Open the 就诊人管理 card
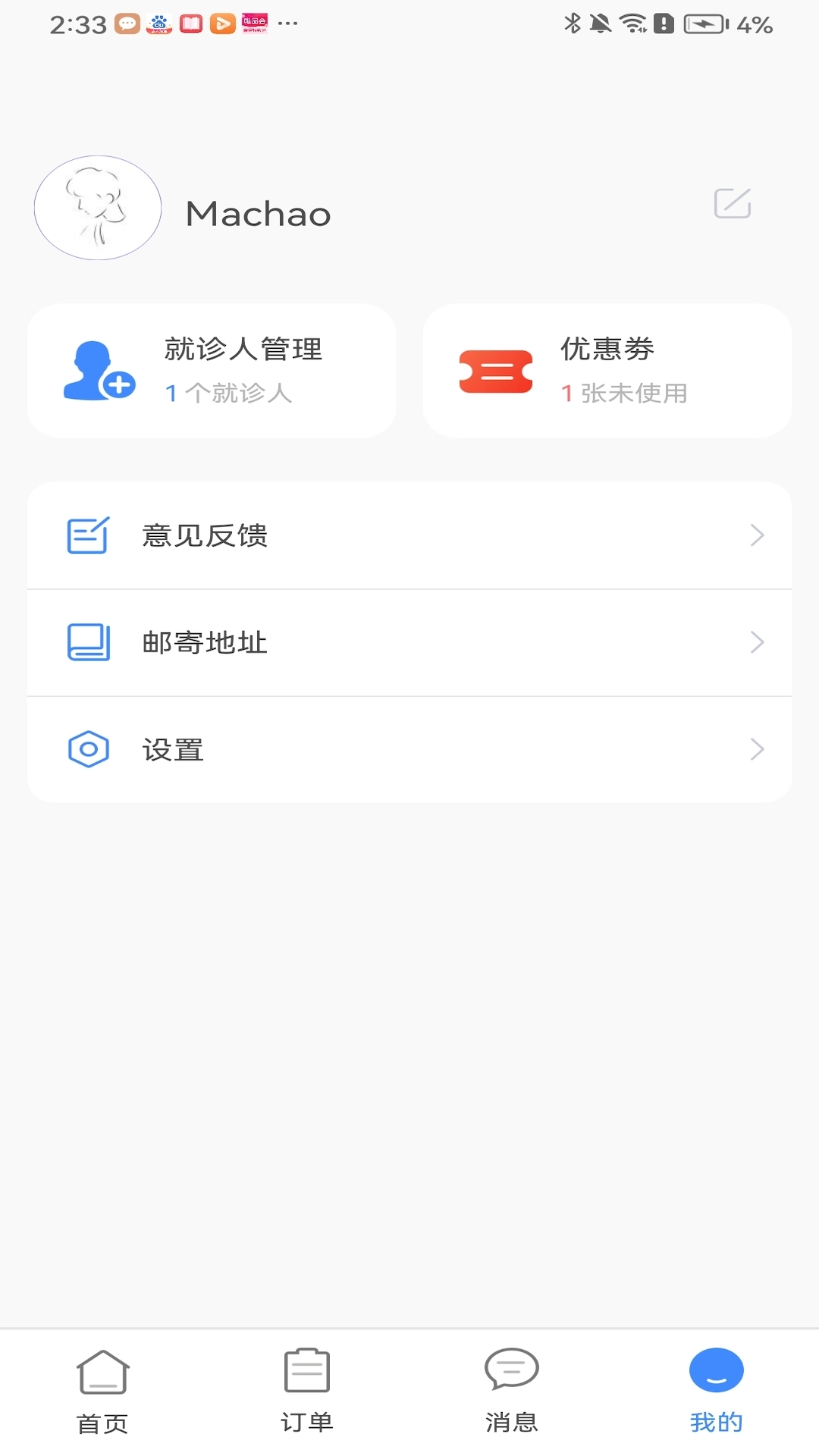 click(211, 371)
